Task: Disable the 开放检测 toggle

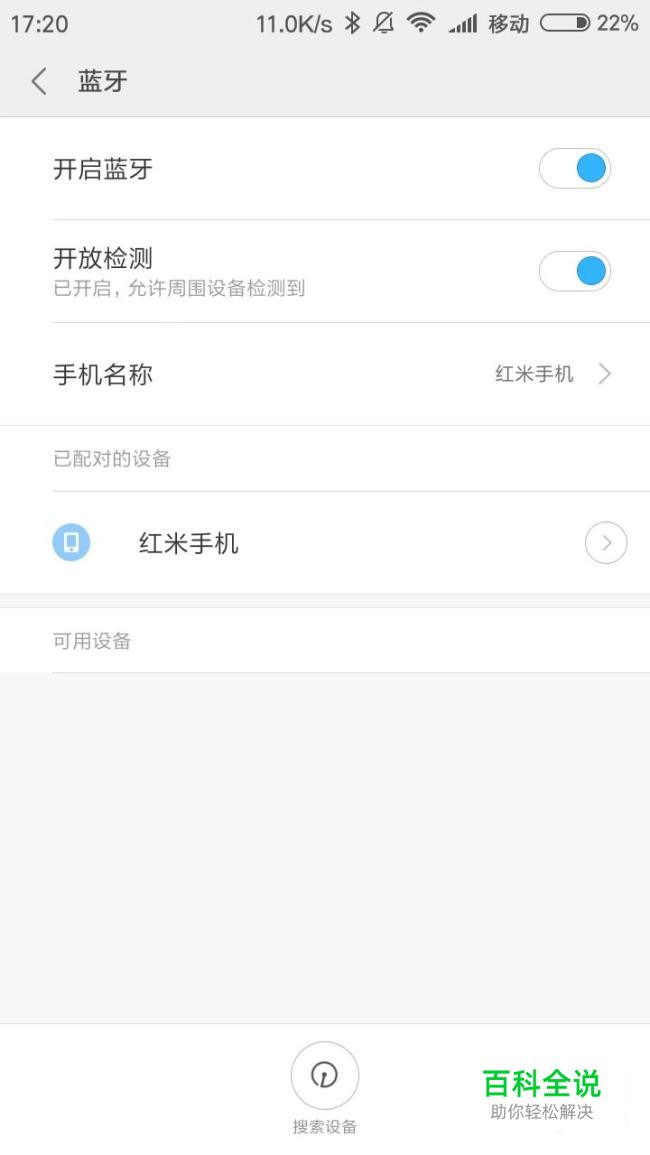Action: point(575,271)
